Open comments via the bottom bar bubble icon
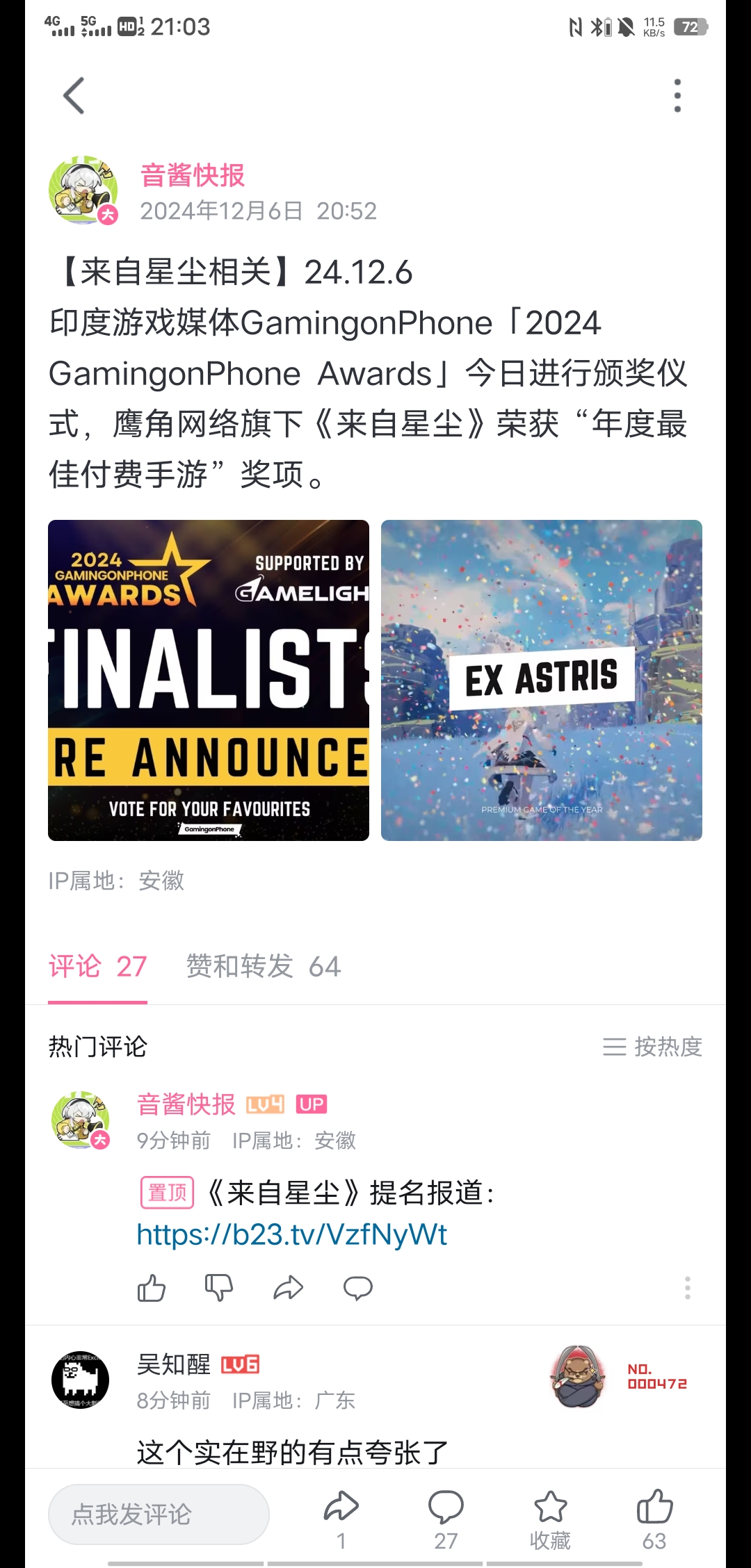The image size is (751, 1568). [x=446, y=1519]
